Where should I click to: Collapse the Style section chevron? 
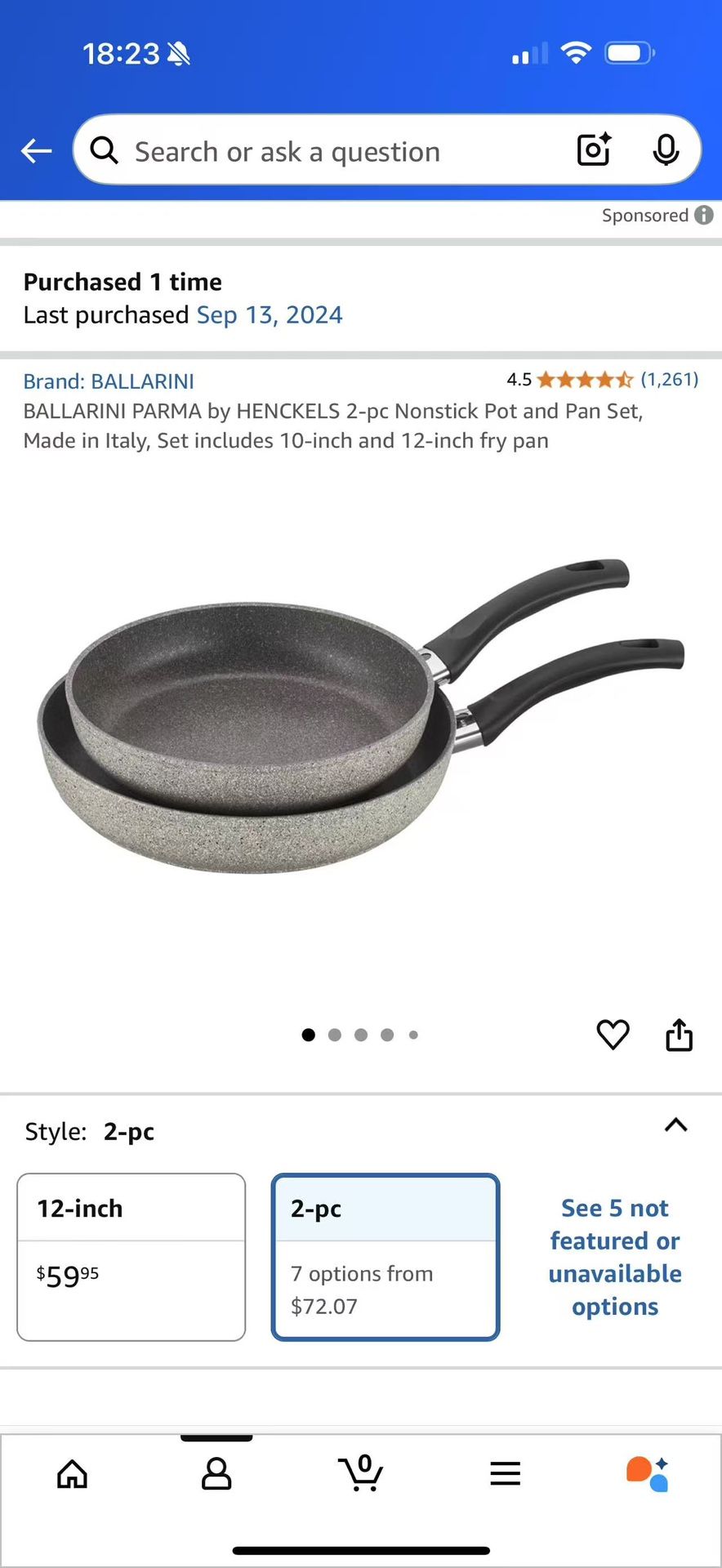coord(675,1125)
